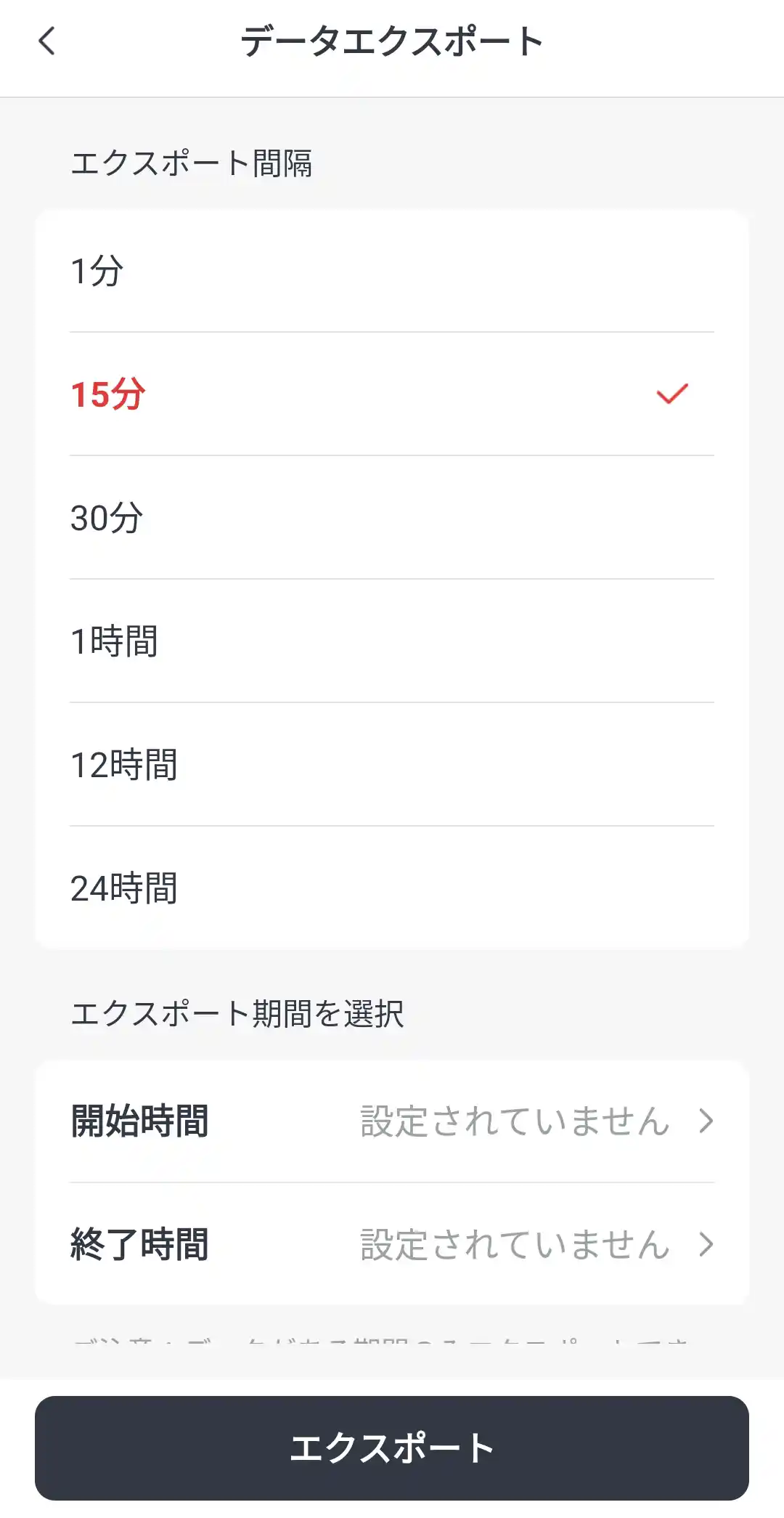Select the 30分 export interval

(392, 517)
